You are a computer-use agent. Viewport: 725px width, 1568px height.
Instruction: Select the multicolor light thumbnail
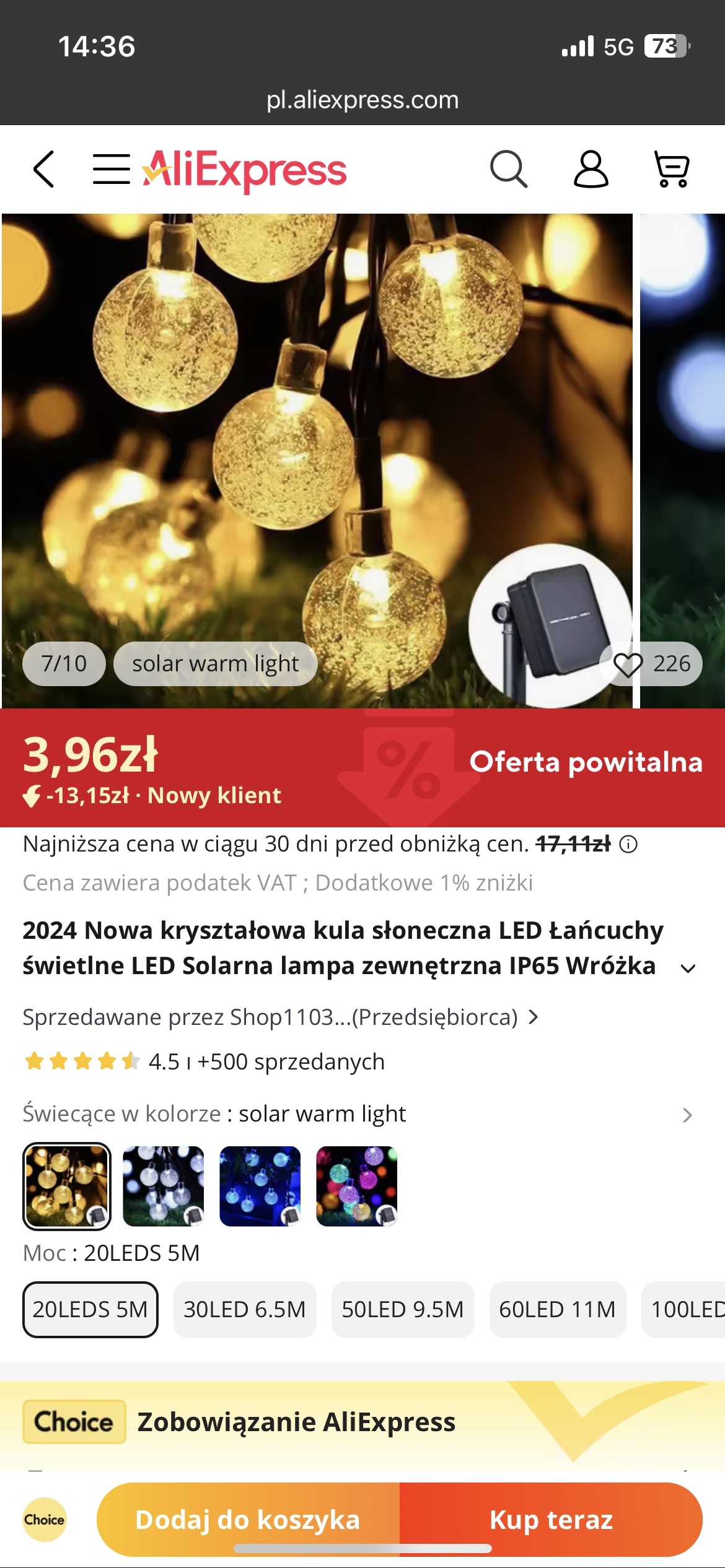tap(356, 1186)
